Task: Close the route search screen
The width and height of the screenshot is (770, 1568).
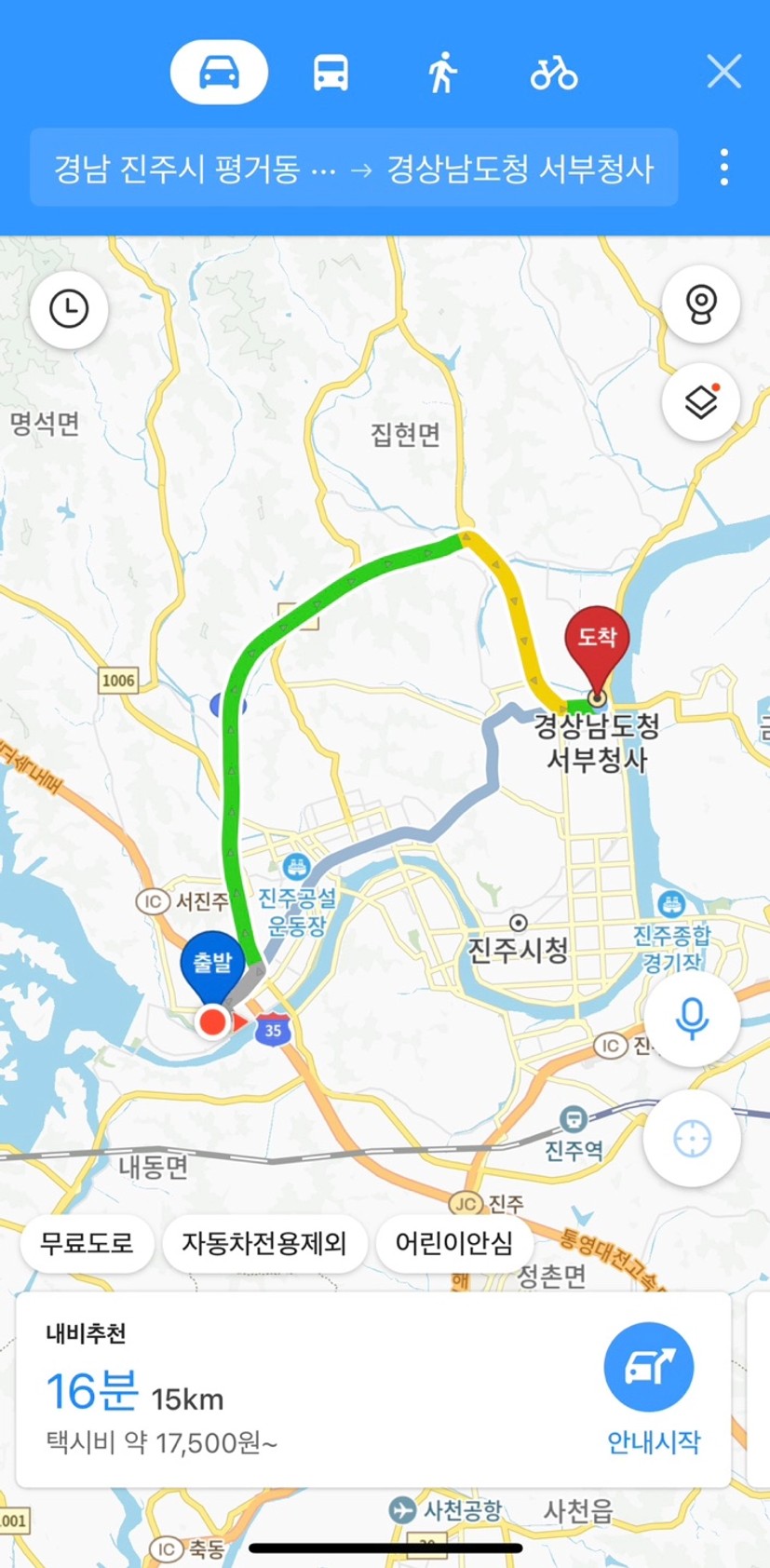Action: (x=723, y=72)
